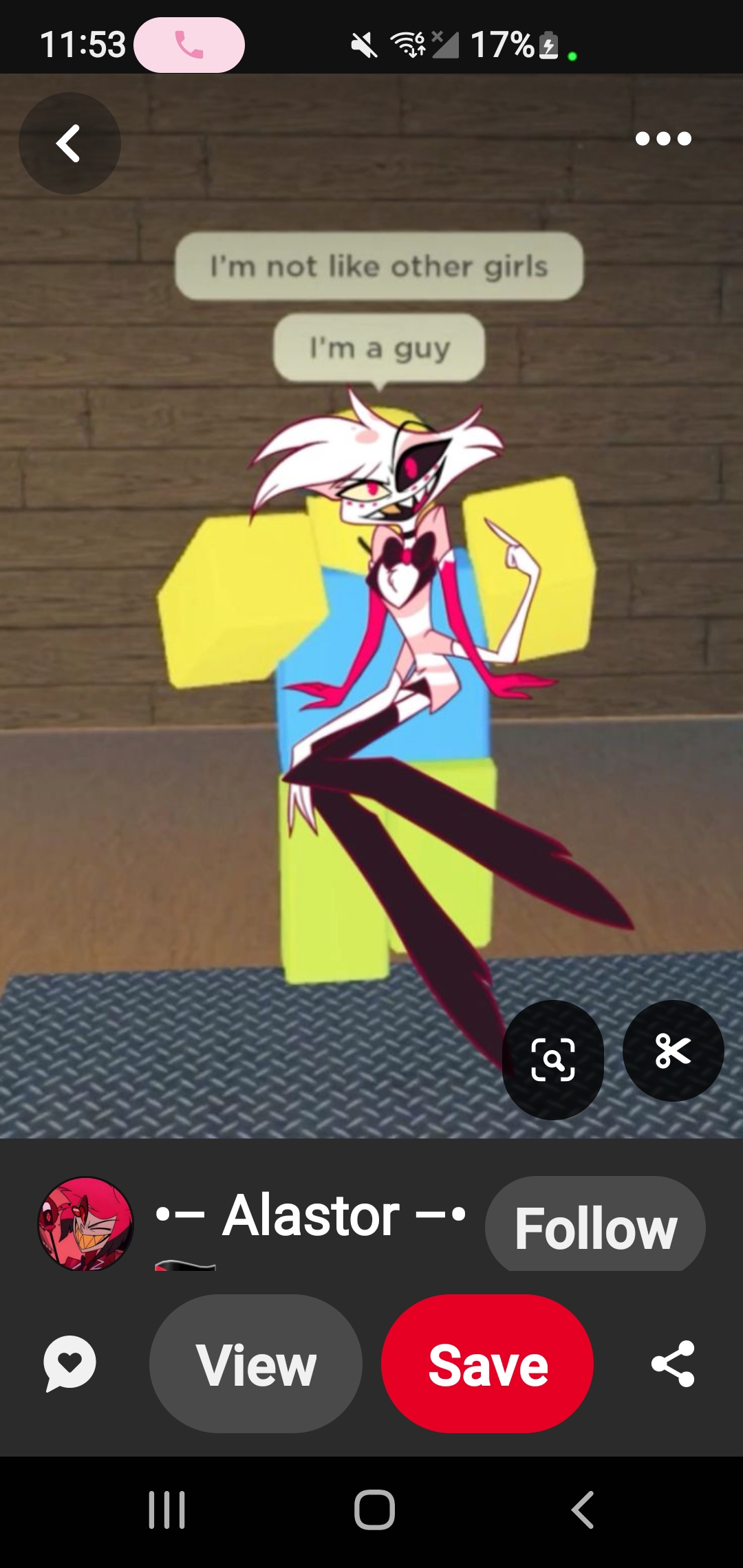This screenshot has height=1568, width=743.
Task: Go back using the top-left arrow
Action: [69, 144]
